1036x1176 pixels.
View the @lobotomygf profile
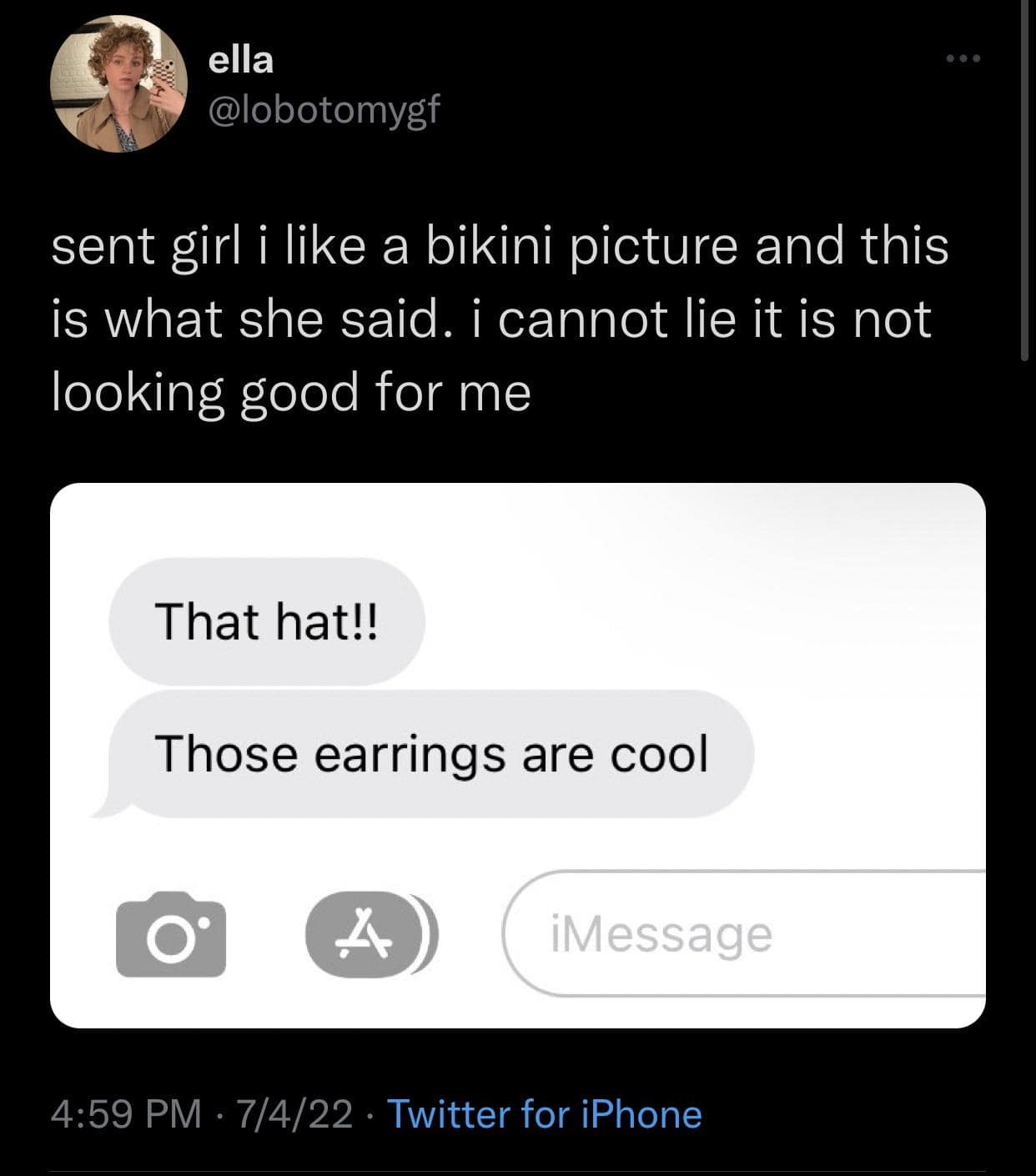(323, 108)
